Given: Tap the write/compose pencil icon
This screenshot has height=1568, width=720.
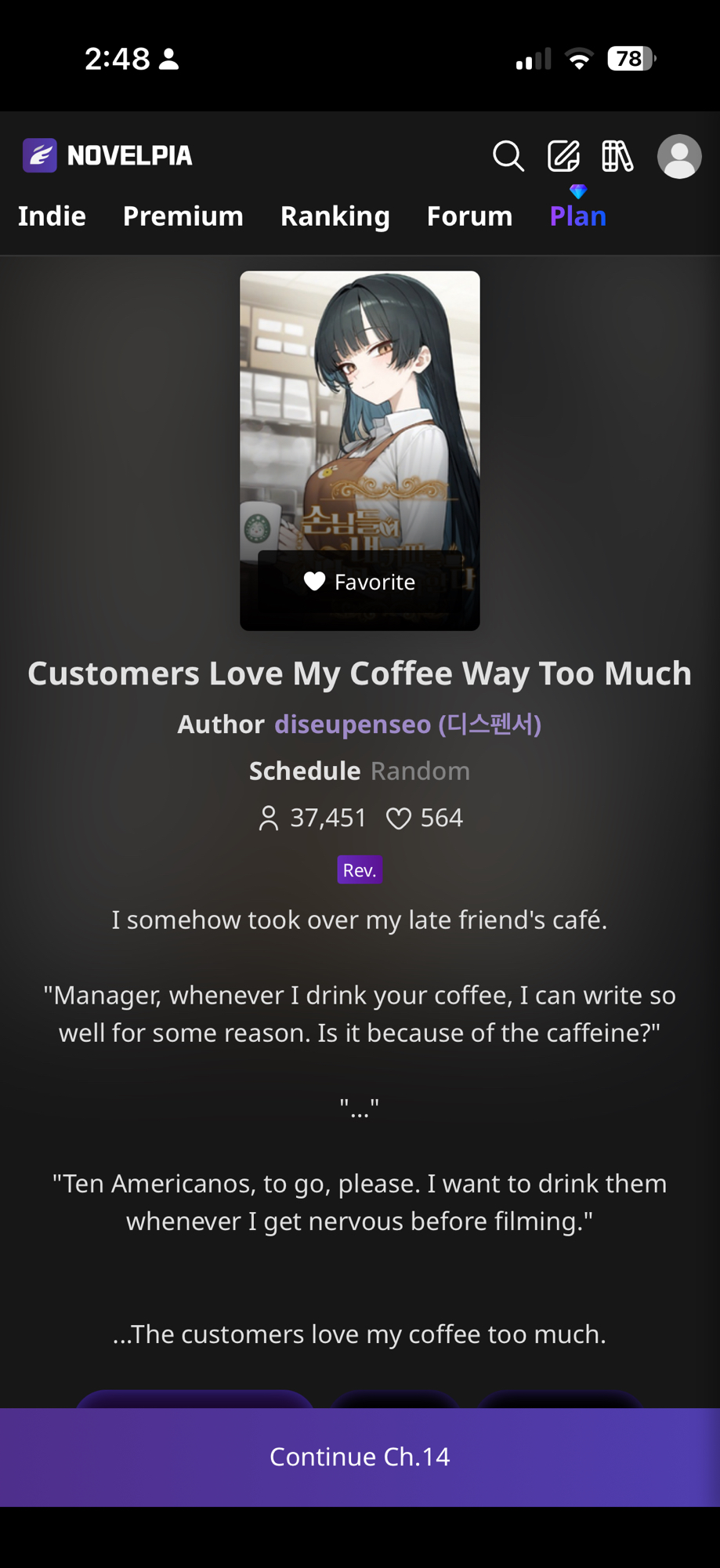Looking at the screenshot, I should [563, 156].
